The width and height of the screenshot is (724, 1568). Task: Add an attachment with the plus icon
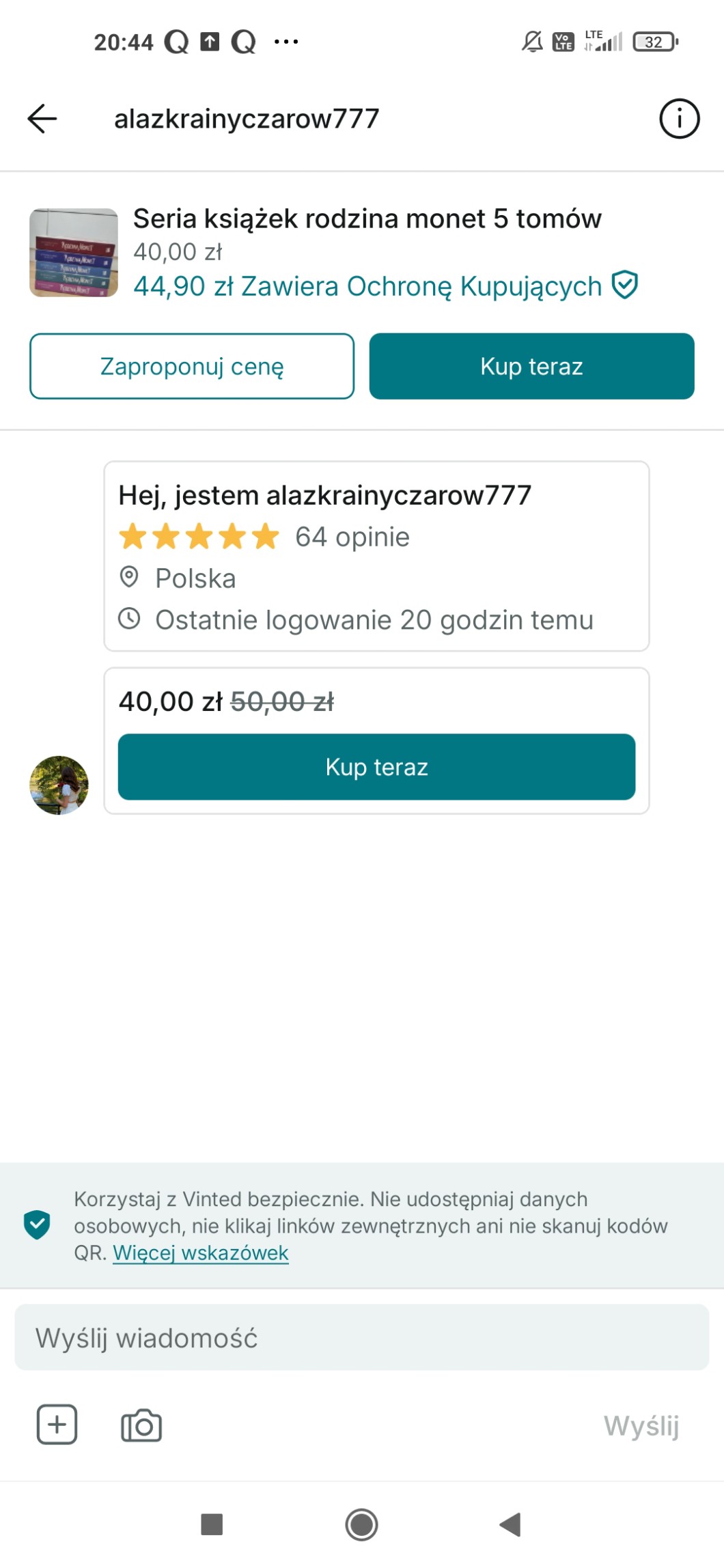pos(57,1425)
